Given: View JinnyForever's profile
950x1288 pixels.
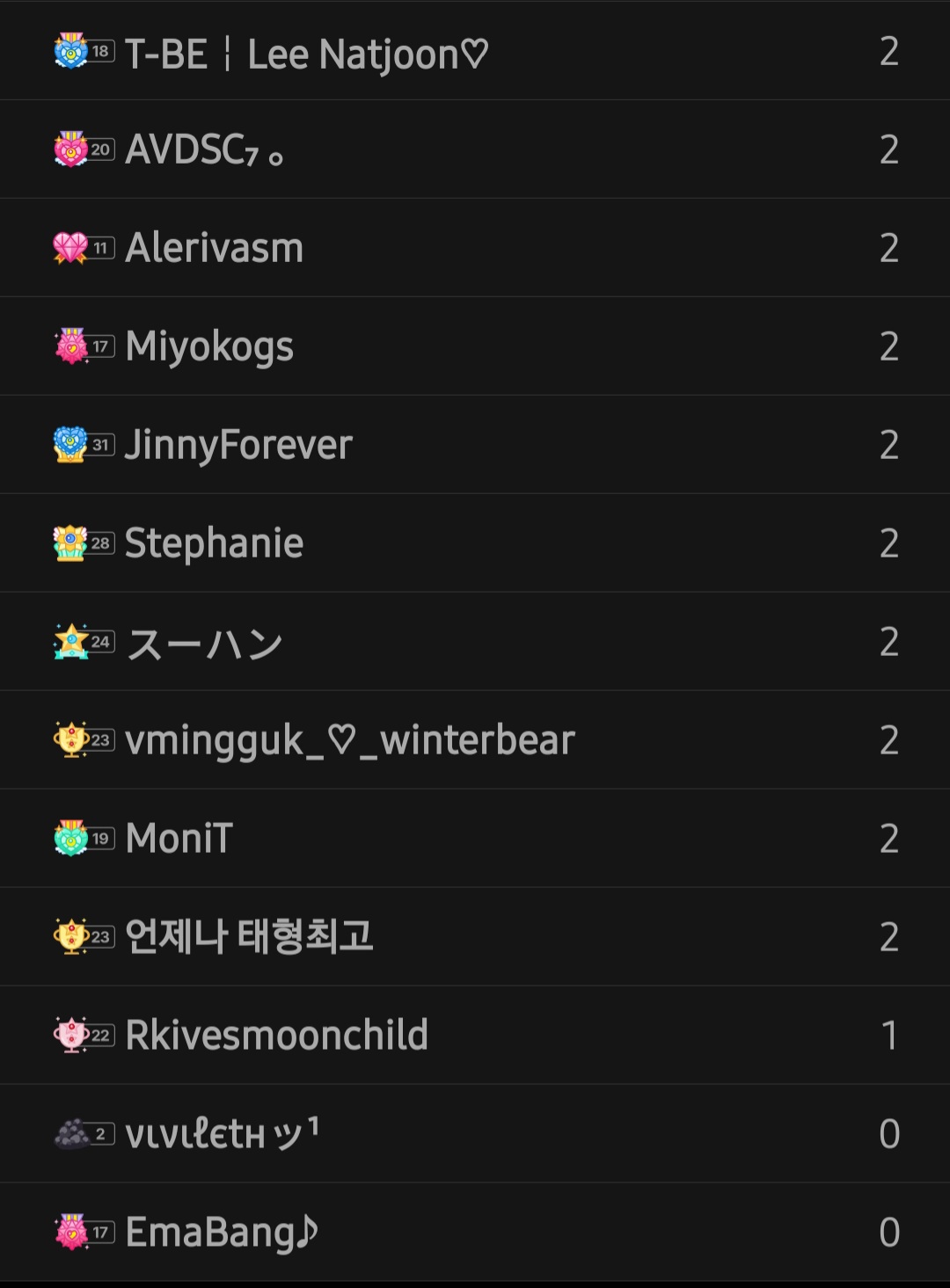Looking at the screenshot, I should click(x=238, y=446).
